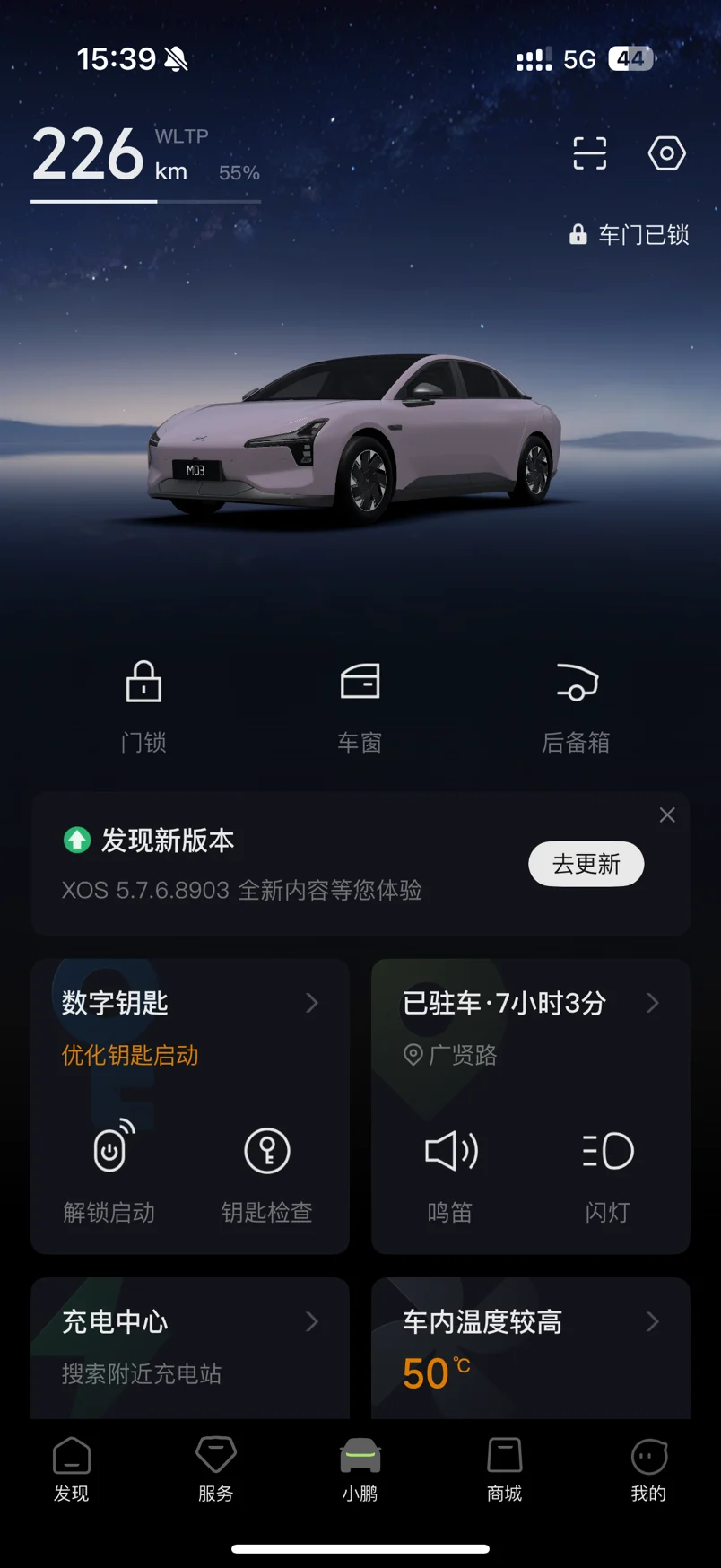Dismiss the 发现新版本 update banner
Image resolution: width=721 pixels, height=1568 pixels.
pyautogui.click(x=667, y=814)
